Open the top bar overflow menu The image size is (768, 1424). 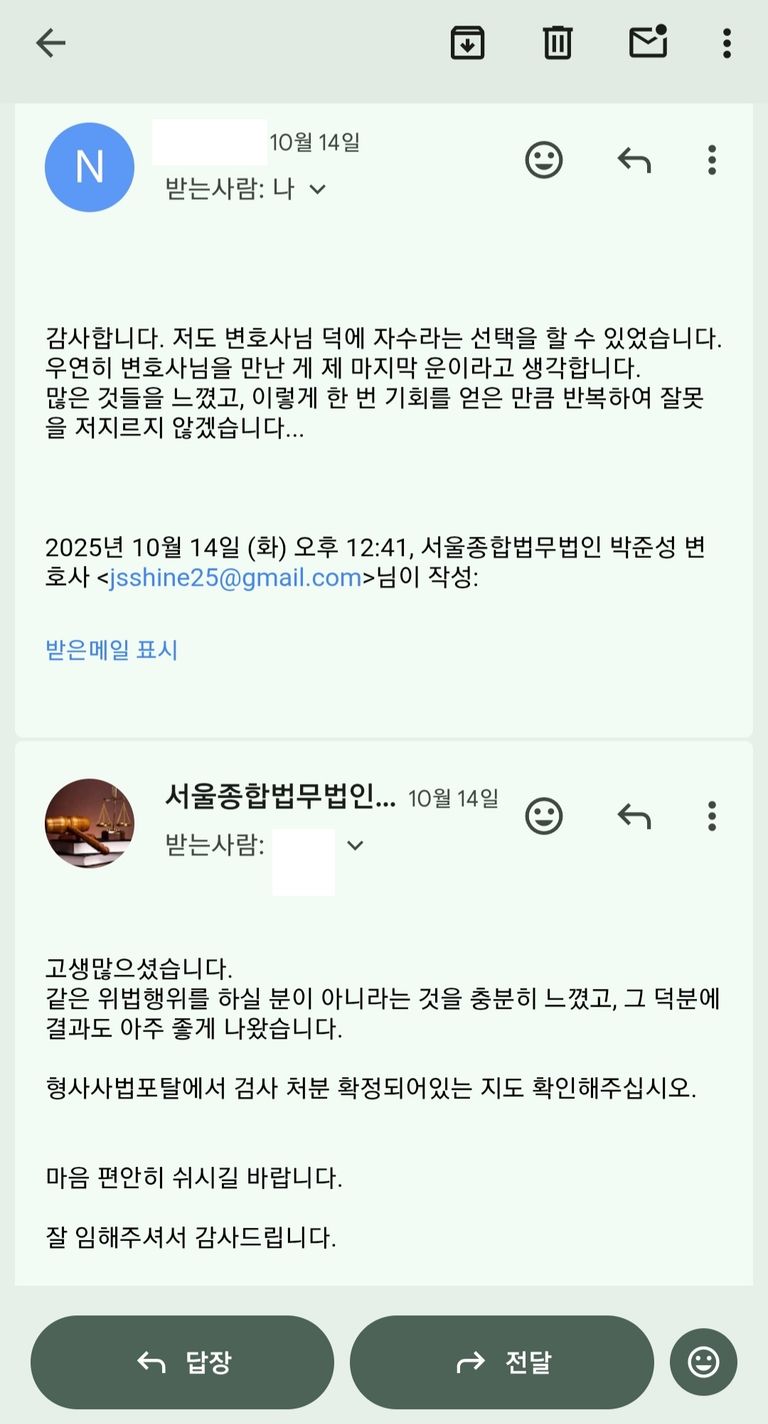[x=727, y=42]
